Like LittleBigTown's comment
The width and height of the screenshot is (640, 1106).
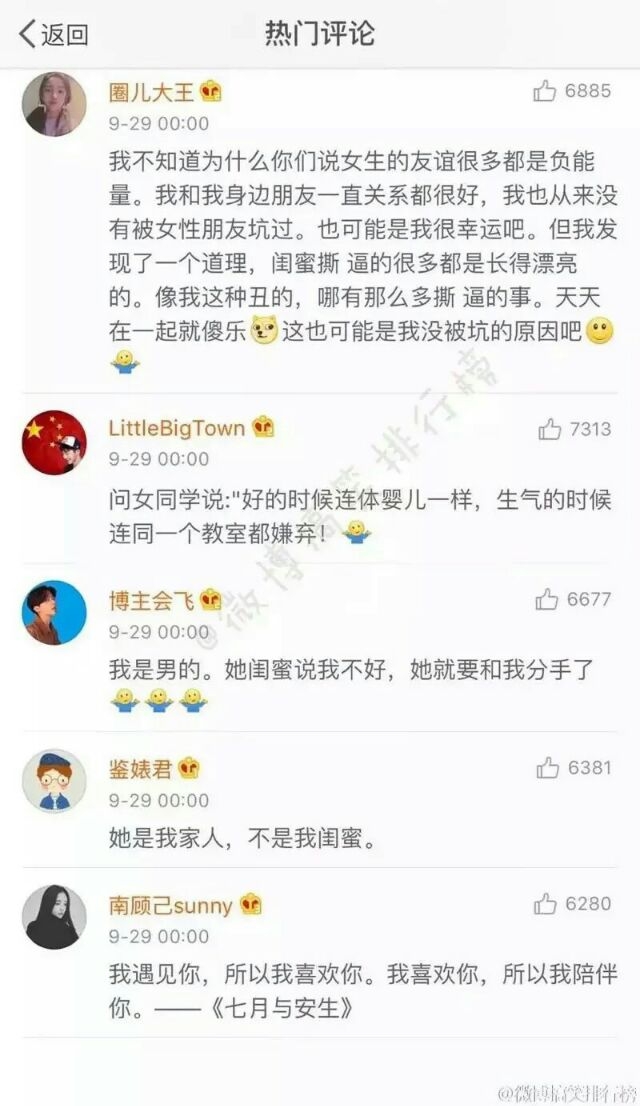[549, 429]
